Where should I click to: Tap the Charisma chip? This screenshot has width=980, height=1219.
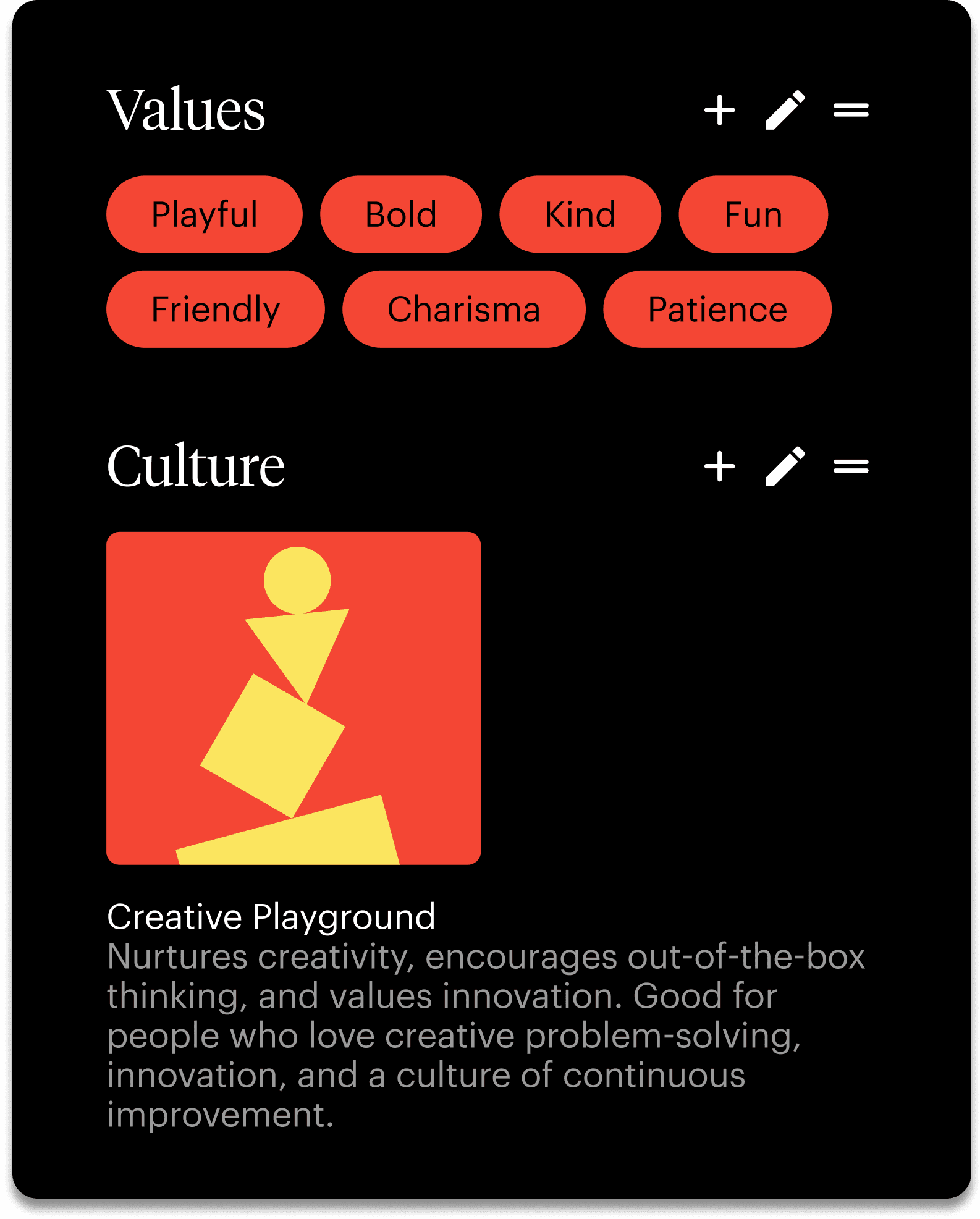click(x=463, y=309)
